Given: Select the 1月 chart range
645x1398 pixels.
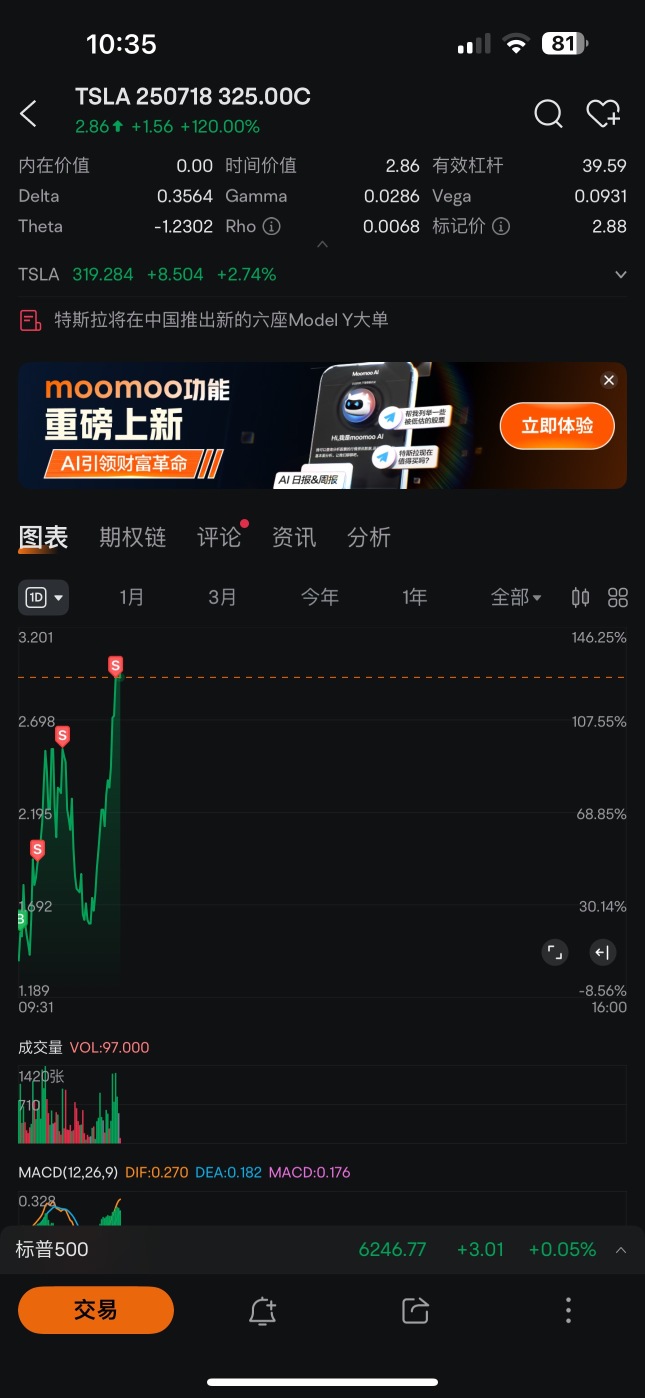Looking at the screenshot, I should coord(132,597).
